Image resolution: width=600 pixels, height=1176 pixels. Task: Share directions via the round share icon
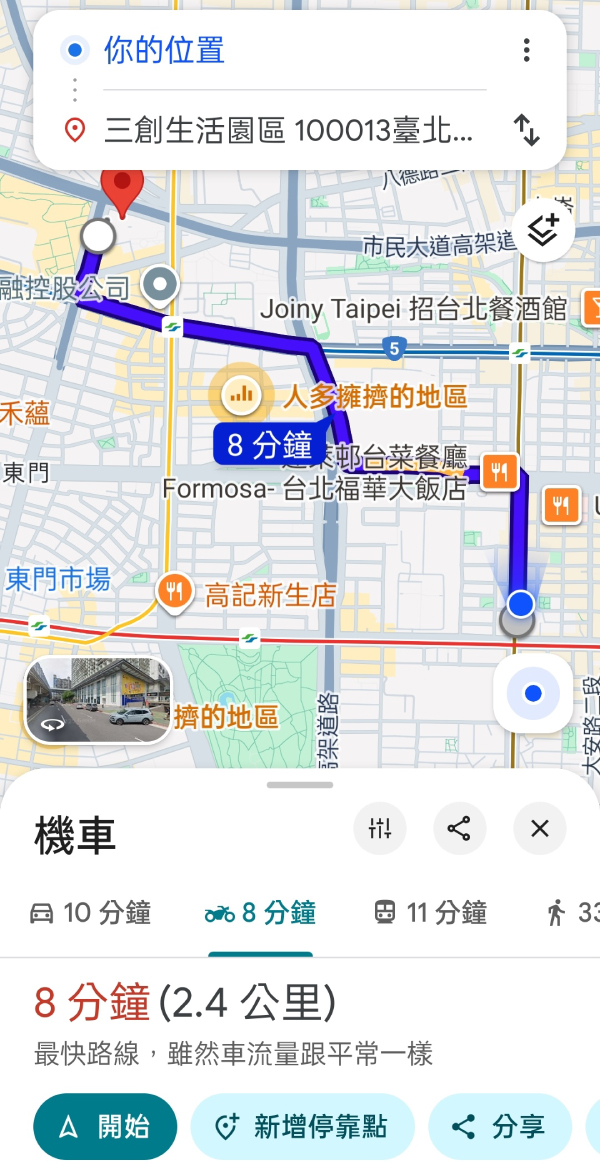(x=460, y=828)
